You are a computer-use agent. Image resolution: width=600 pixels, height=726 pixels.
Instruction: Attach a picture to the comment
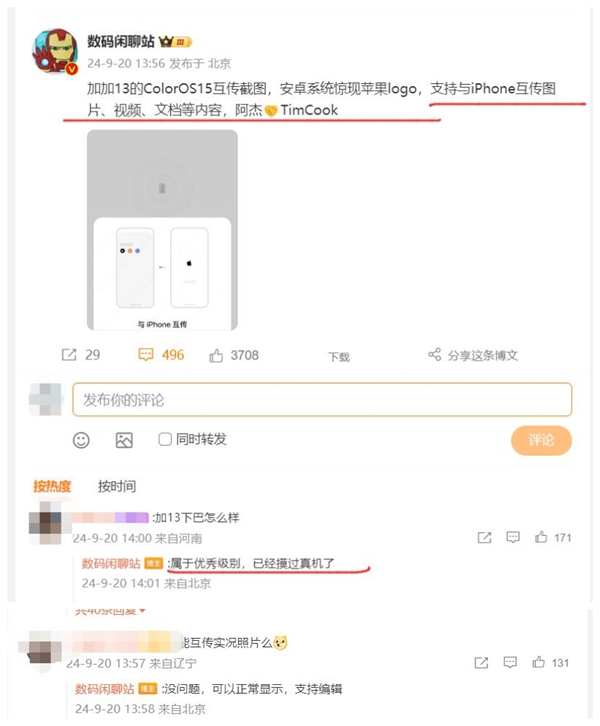point(124,440)
